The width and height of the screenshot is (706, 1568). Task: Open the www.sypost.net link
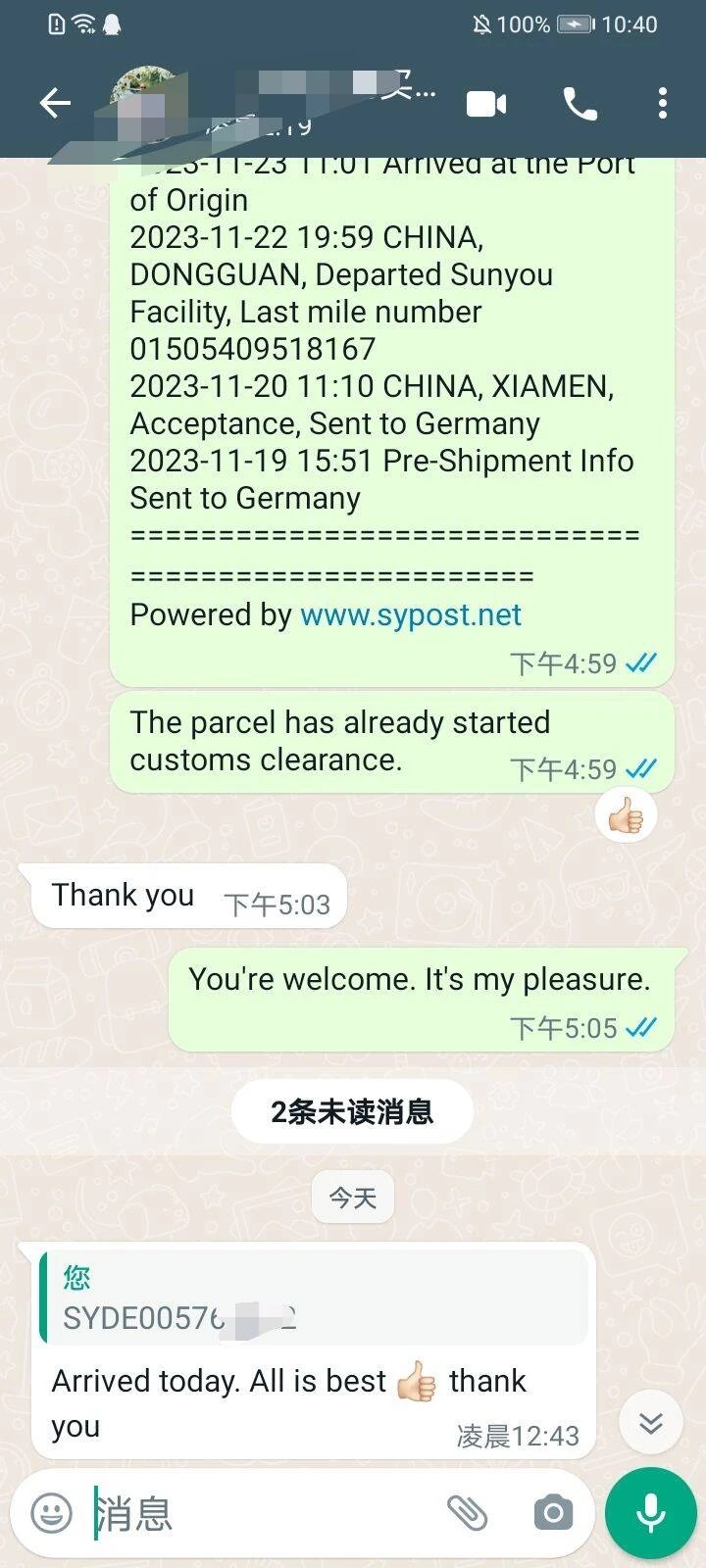coord(410,614)
